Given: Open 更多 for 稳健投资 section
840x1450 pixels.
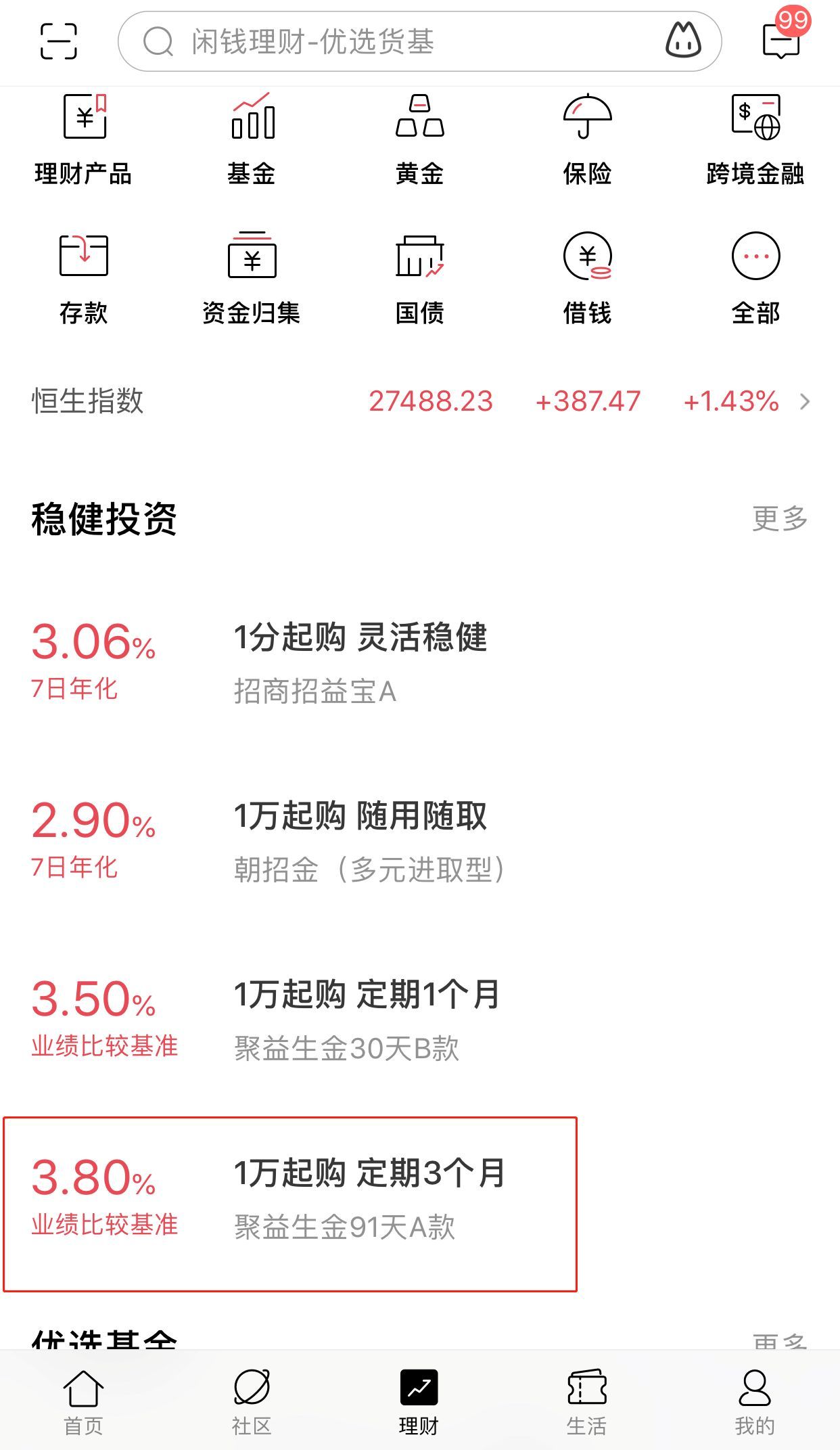Looking at the screenshot, I should [x=779, y=520].
